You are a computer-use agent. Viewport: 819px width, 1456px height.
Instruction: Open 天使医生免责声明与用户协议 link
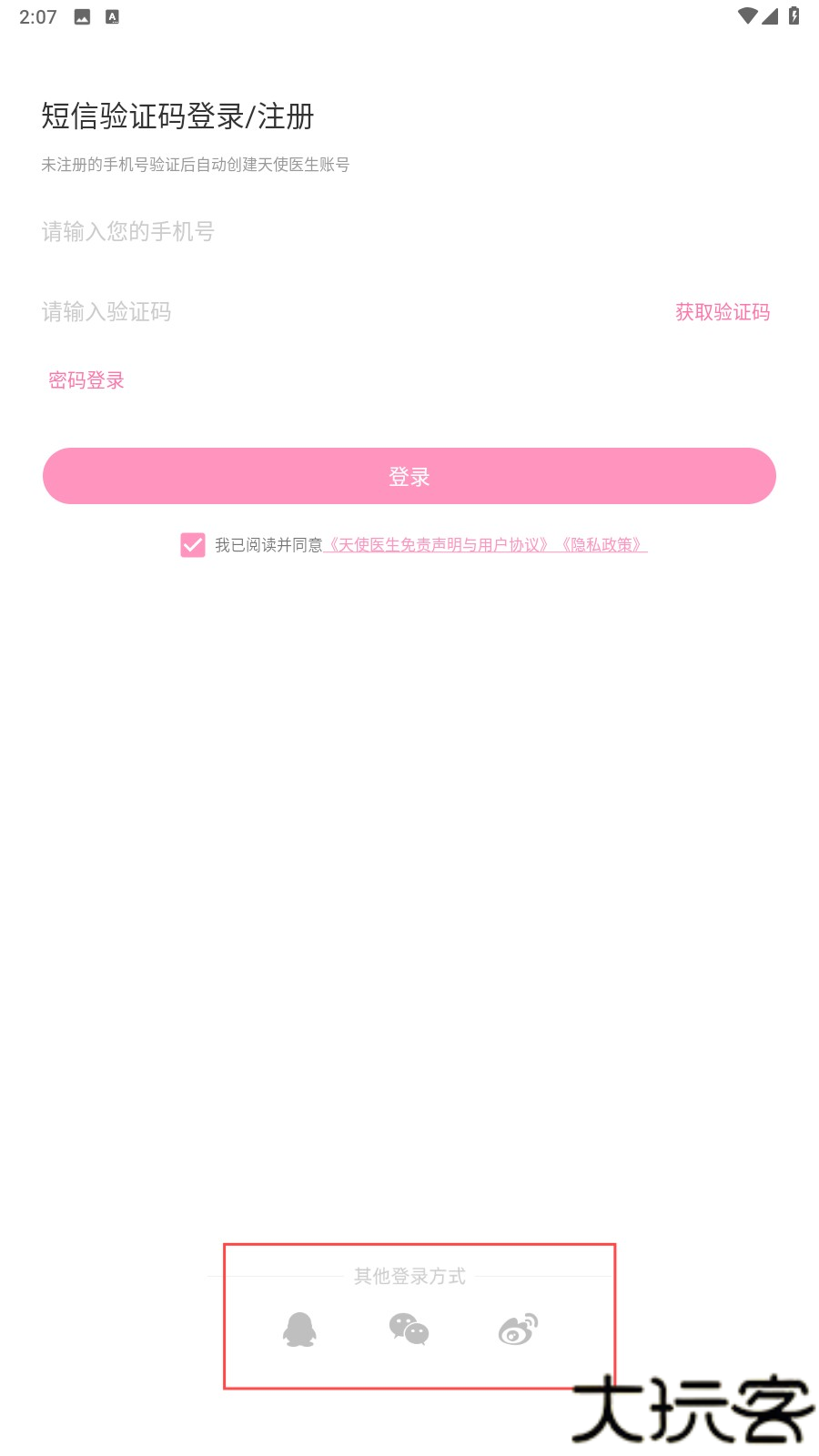coord(439,545)
